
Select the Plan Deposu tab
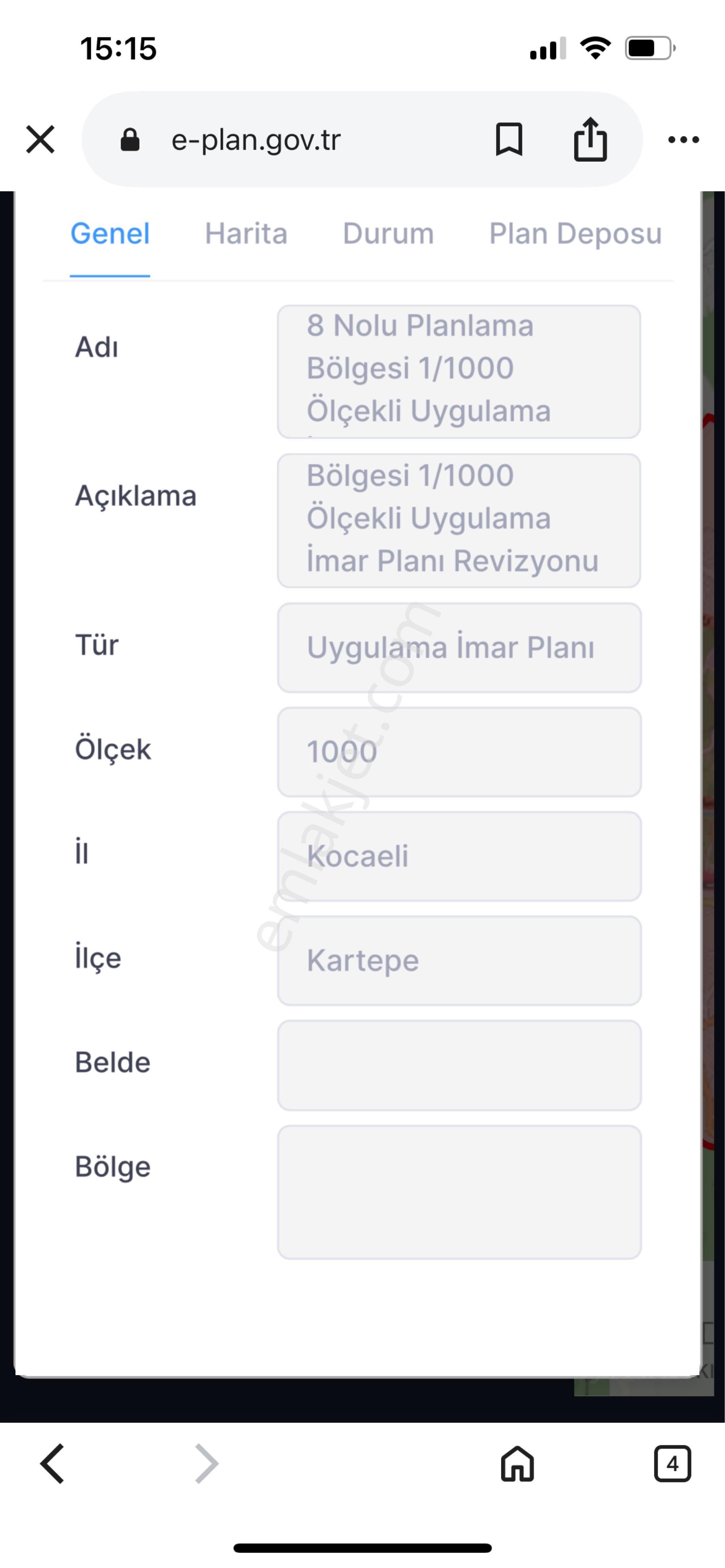576,233
